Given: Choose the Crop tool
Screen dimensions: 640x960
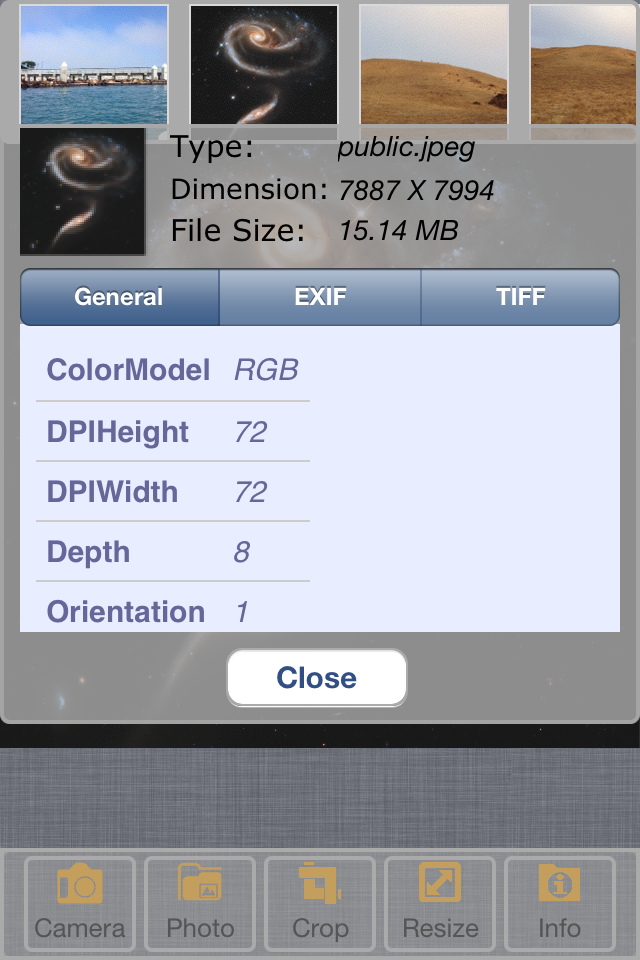Looking at the screenshot, I should [x=320, y=903].
